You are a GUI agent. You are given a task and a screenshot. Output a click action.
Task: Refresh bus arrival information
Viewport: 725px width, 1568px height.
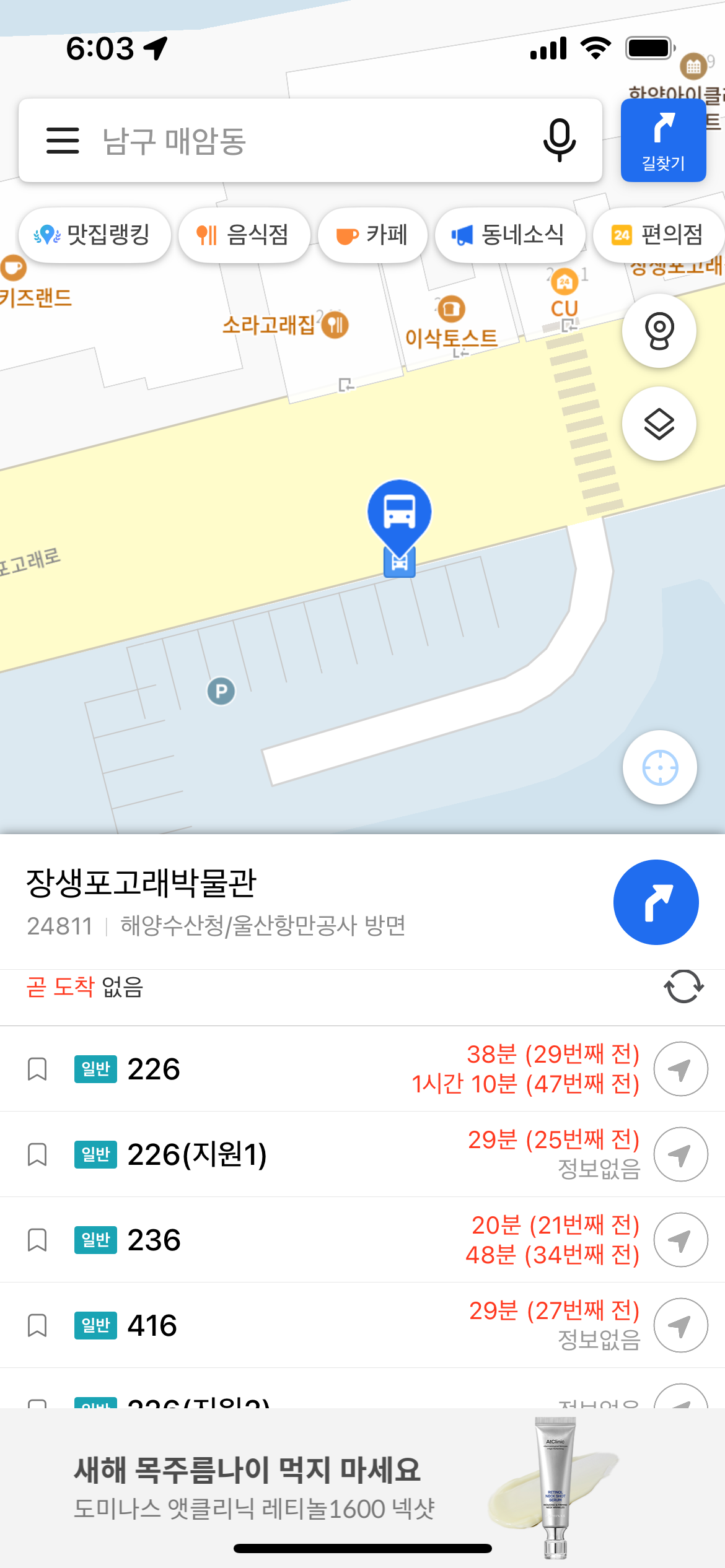pyautogui.click(x=683, y=987)
